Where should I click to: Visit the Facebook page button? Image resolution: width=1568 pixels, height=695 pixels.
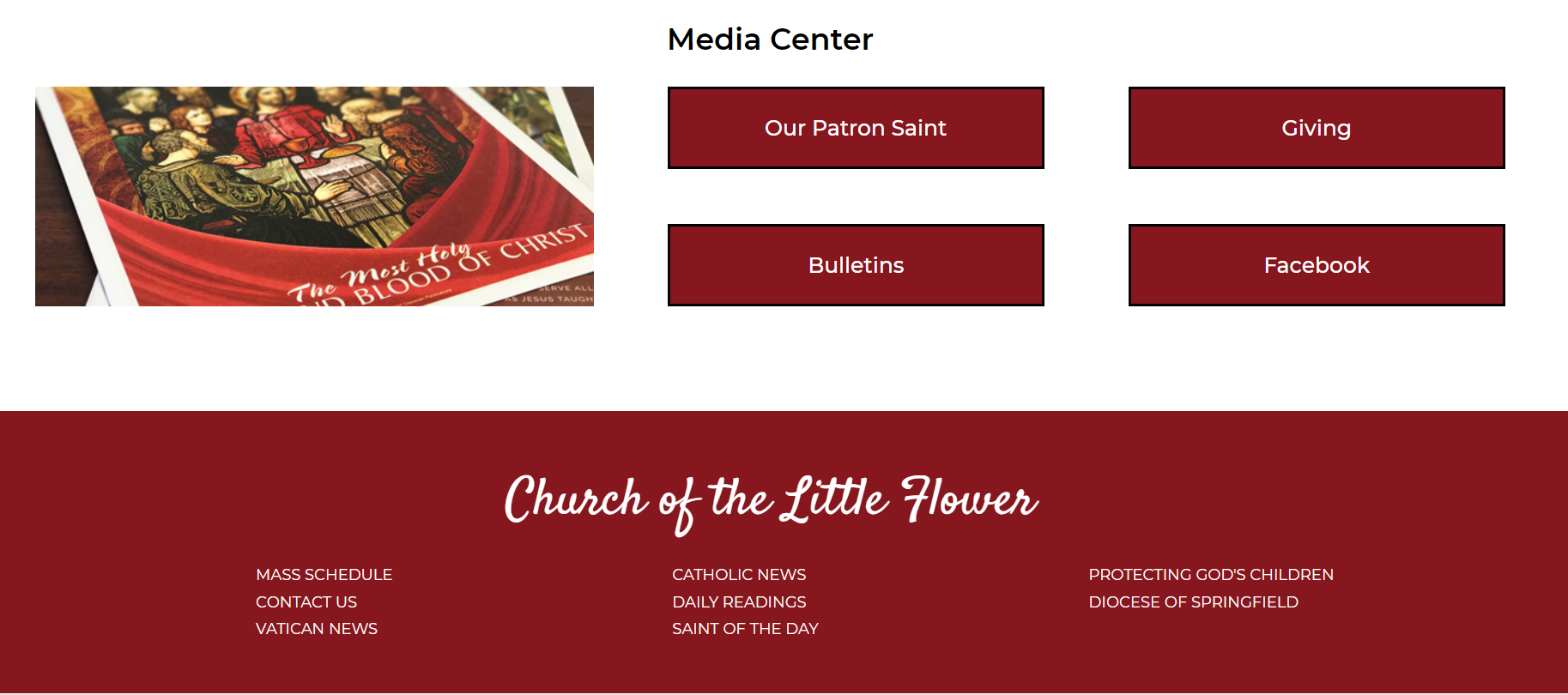1316,265
